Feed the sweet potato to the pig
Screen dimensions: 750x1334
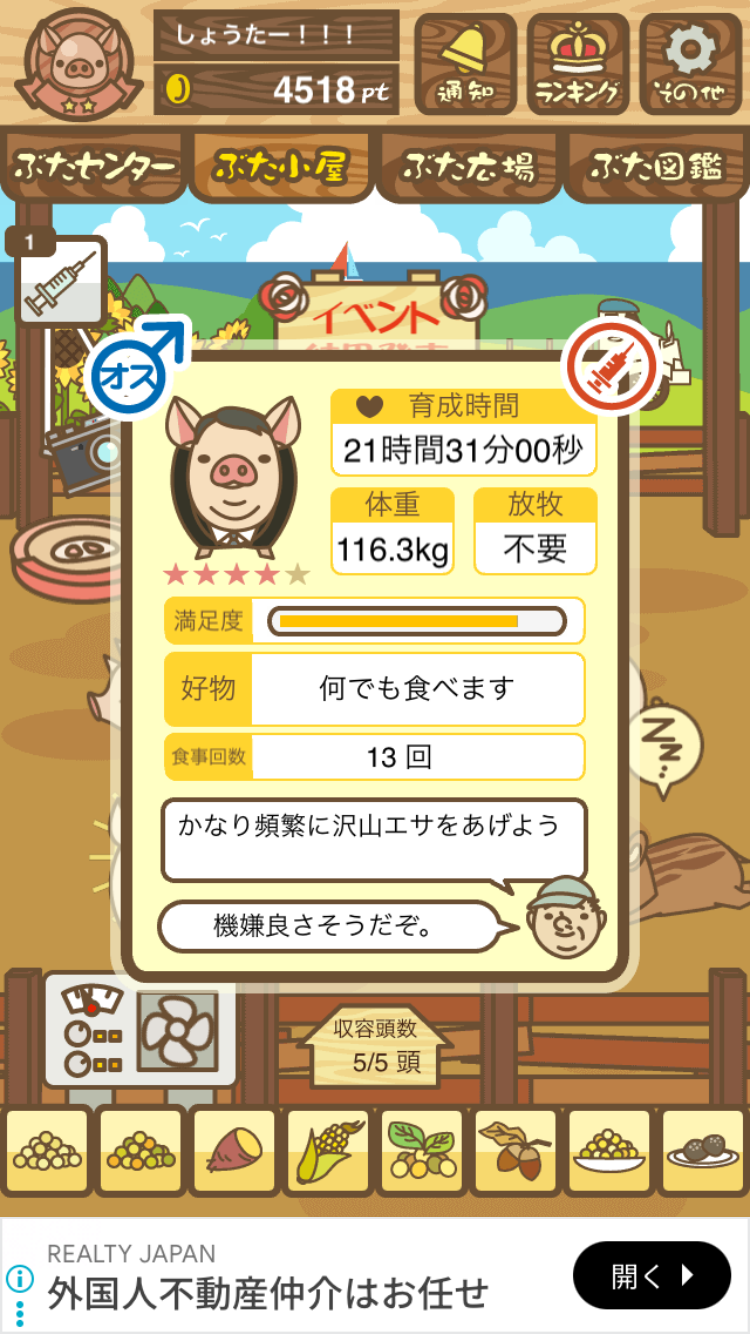233,1152
